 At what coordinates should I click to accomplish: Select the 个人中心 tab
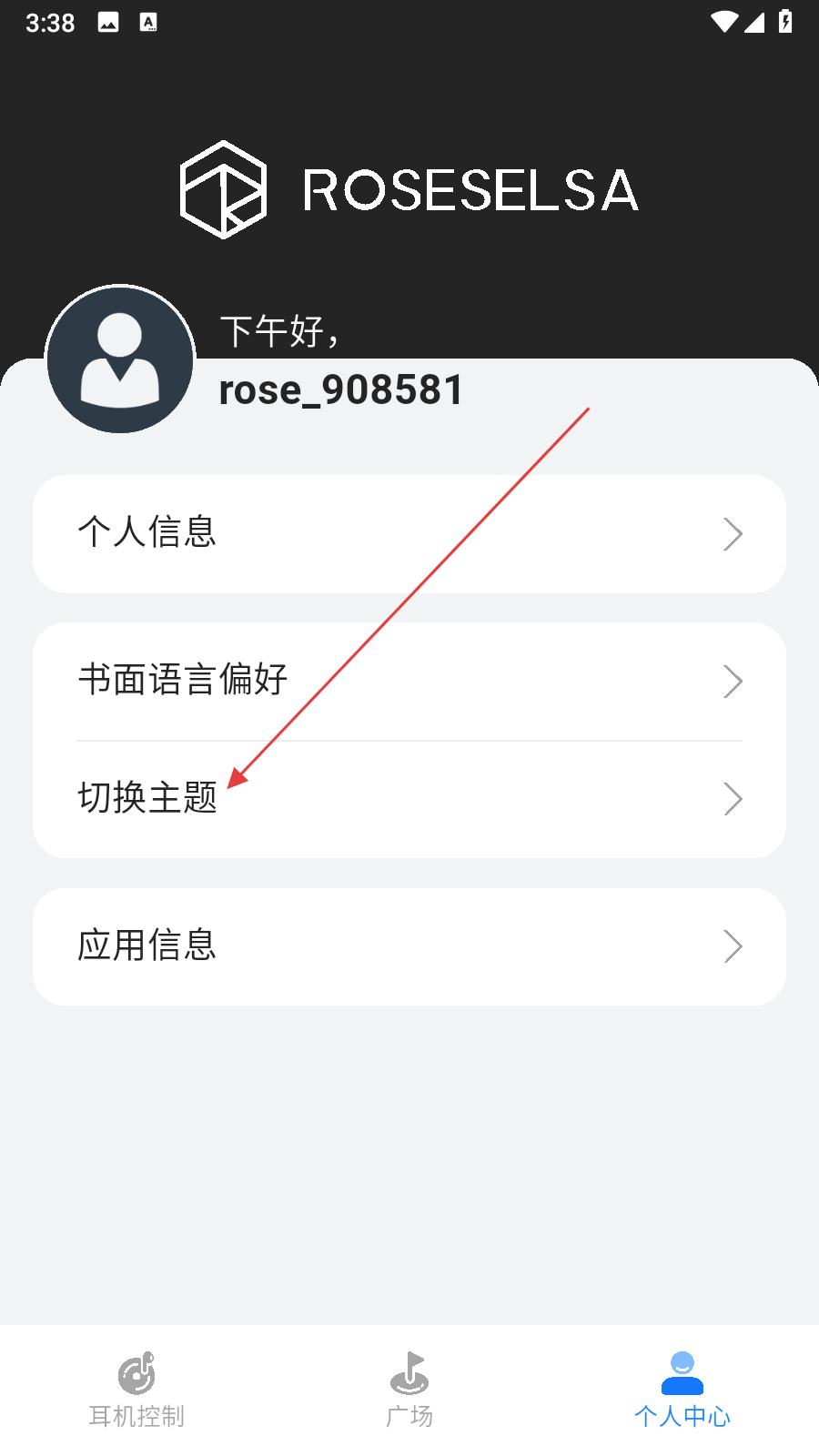[682, 1390]
